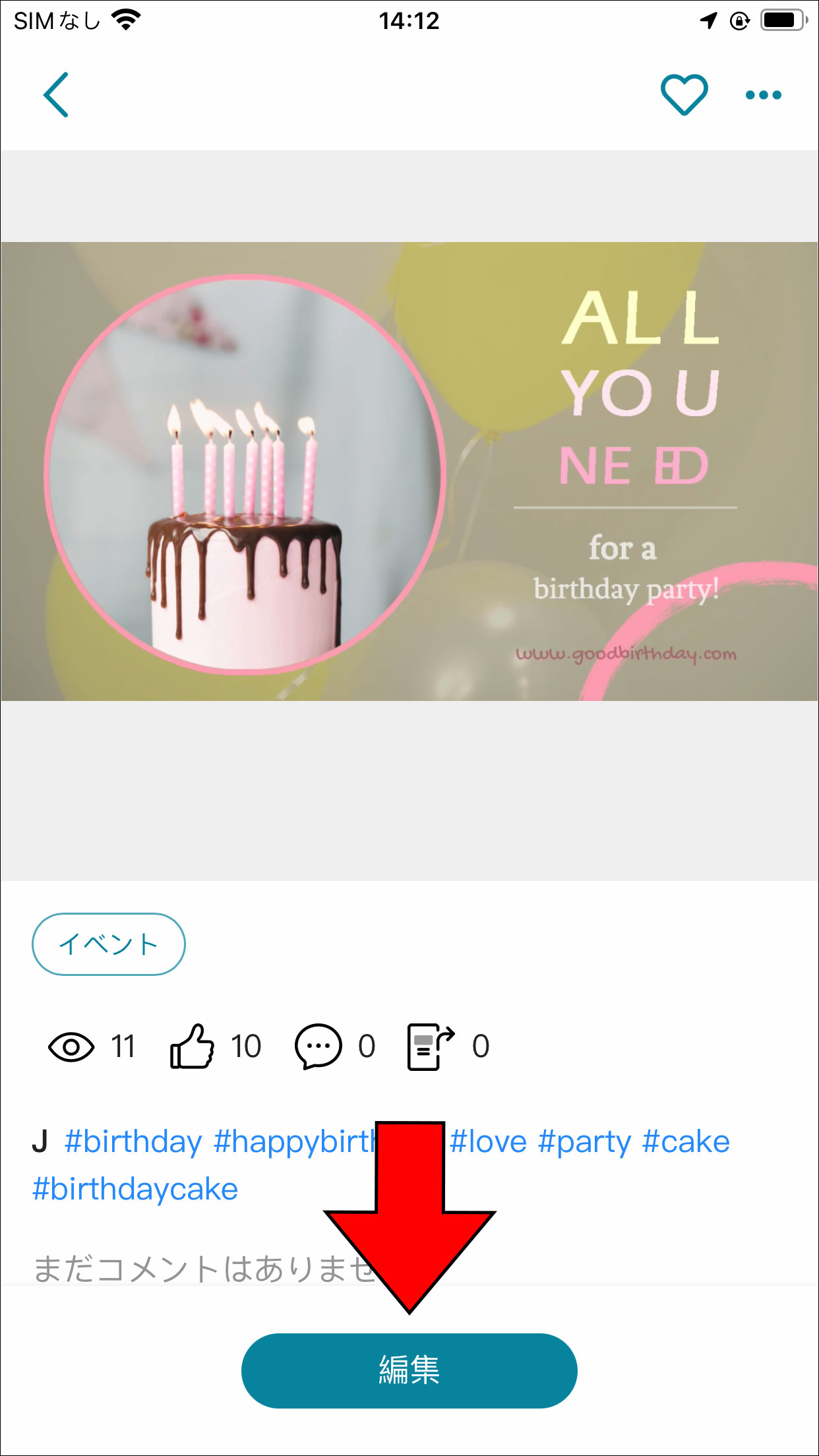Viewport: 819px width, 1456px height.
Task: Select the イベント category chip
Action: coord(108,944)
